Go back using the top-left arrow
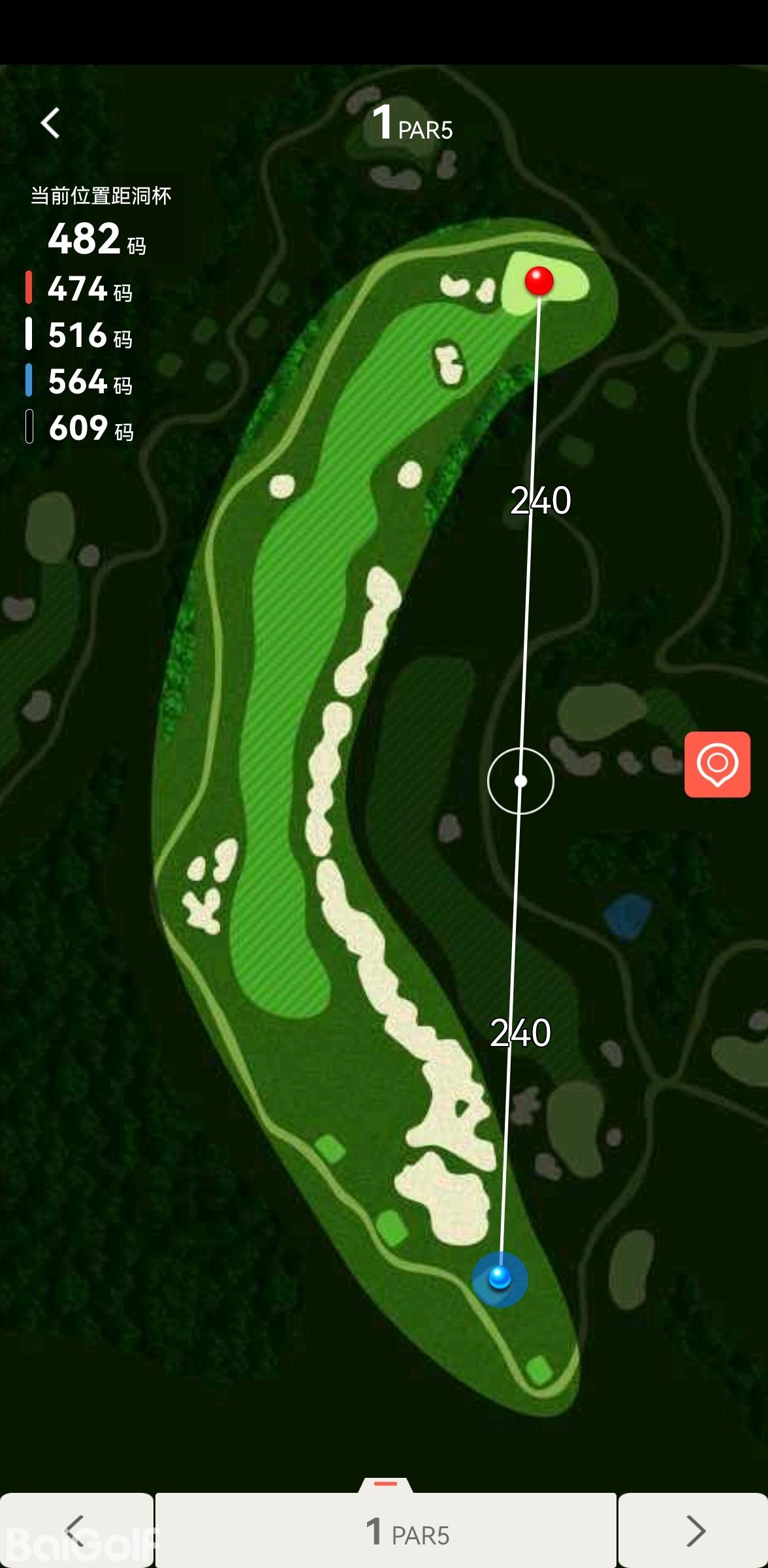This screenshot has height=1568, width=768. [x=51, y=123]
